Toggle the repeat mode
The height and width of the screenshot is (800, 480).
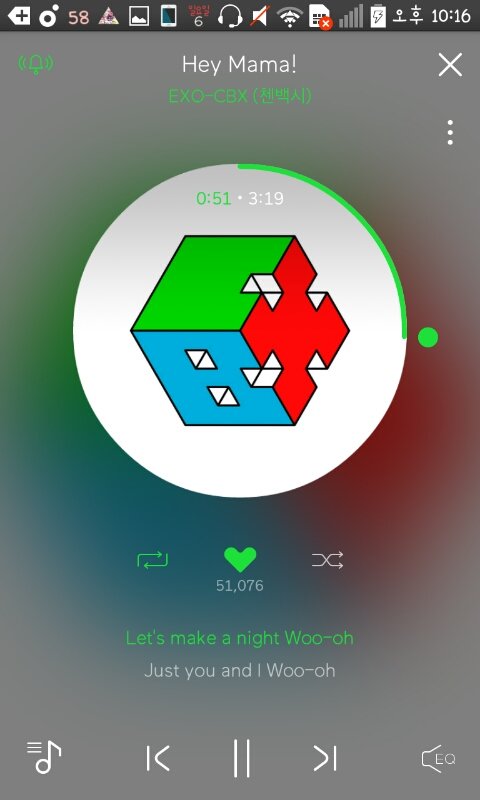point(153,560)
